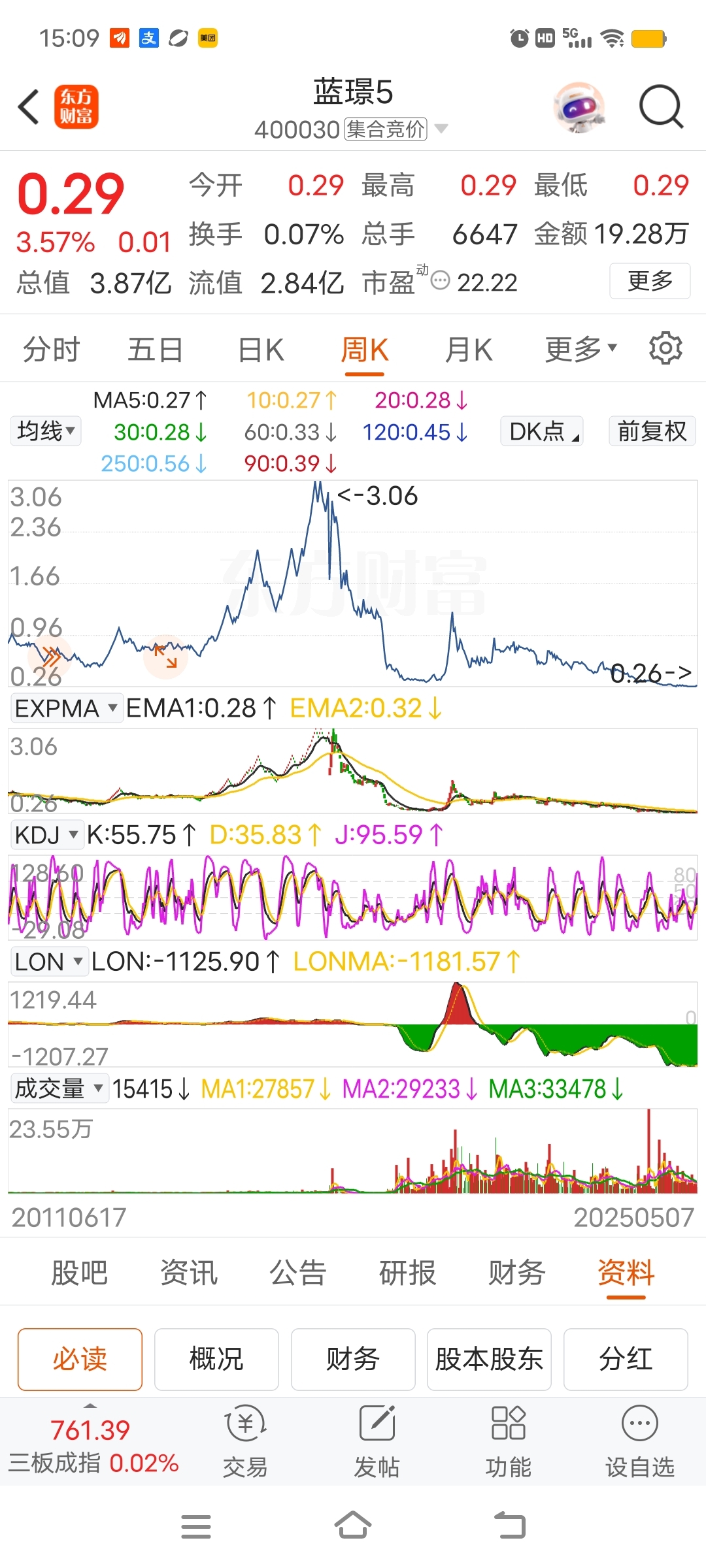The width and height of the screenshot is (706, 1568).
Task: Expand the stock title dropdown arrow
Action: 442,129
